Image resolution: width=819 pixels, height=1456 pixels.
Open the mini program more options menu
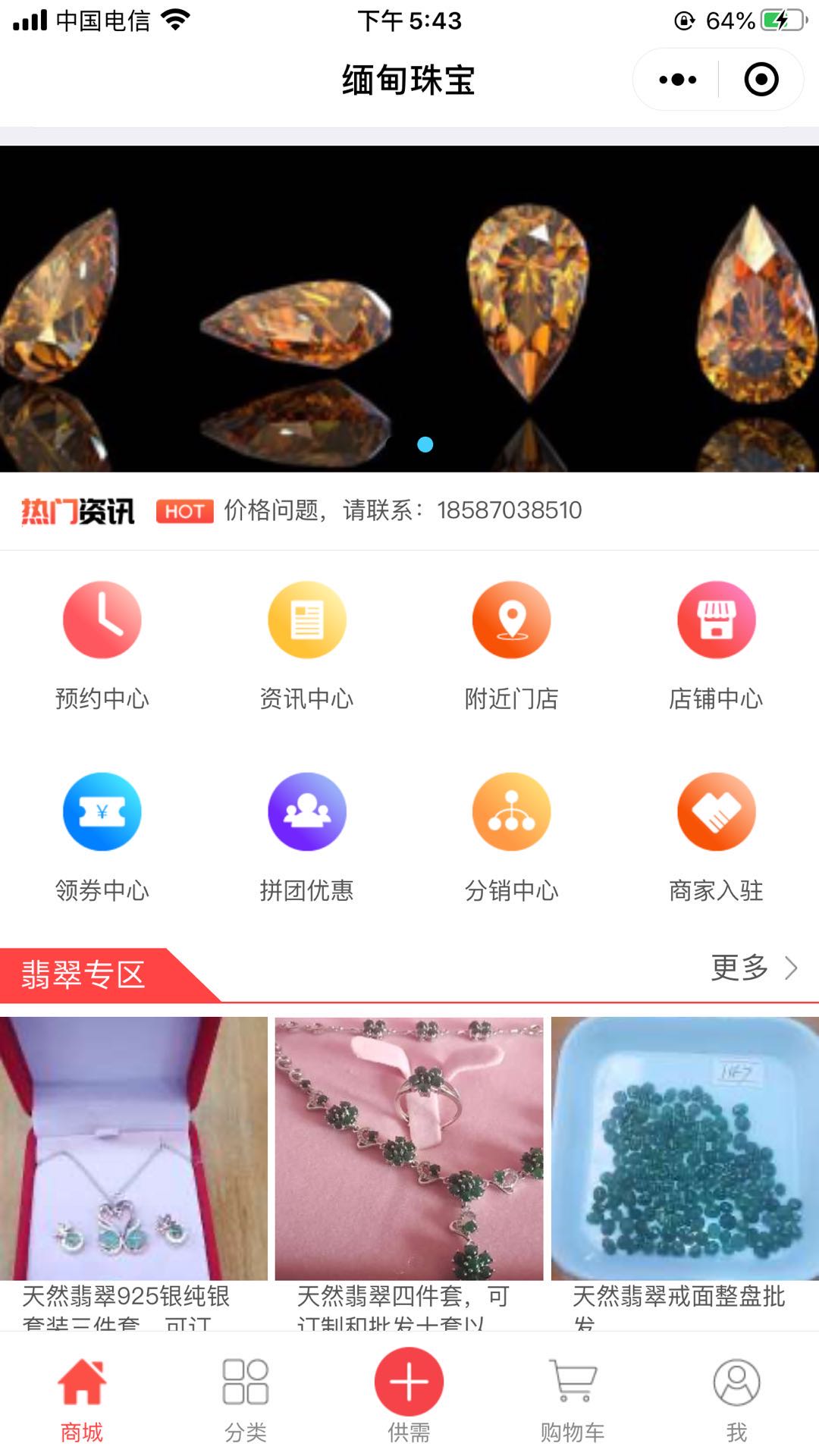pos(677,80)
